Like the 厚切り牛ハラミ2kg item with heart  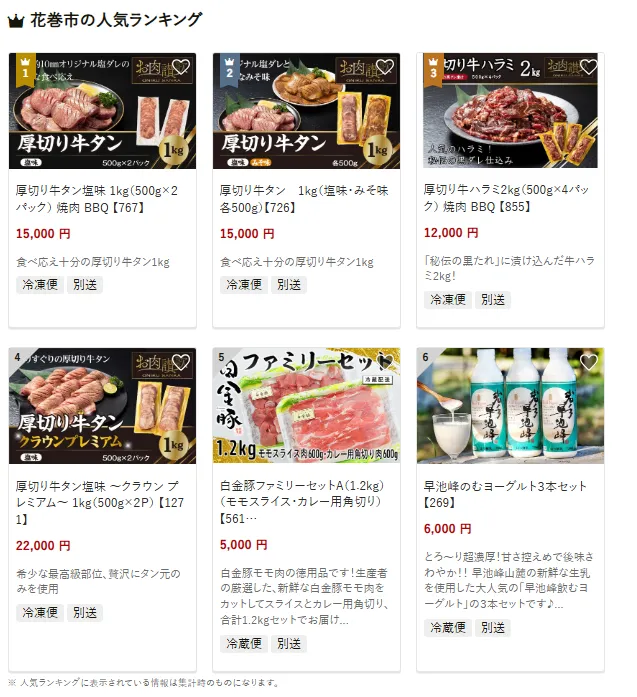[x=588, y=69]
